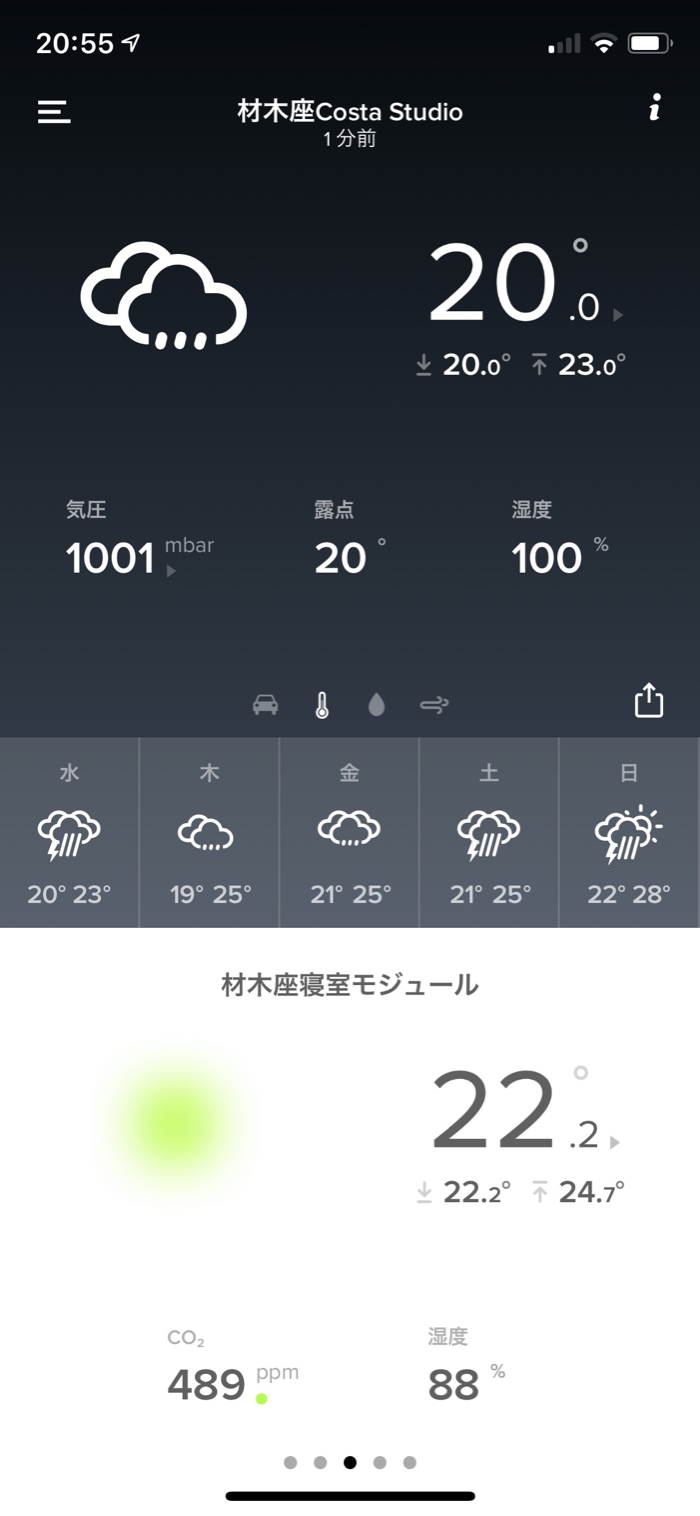This screenshot has width=700, height=1516.
Task: Open the 水 (Wednesday) forecast
Action: [x=69, y=832]
